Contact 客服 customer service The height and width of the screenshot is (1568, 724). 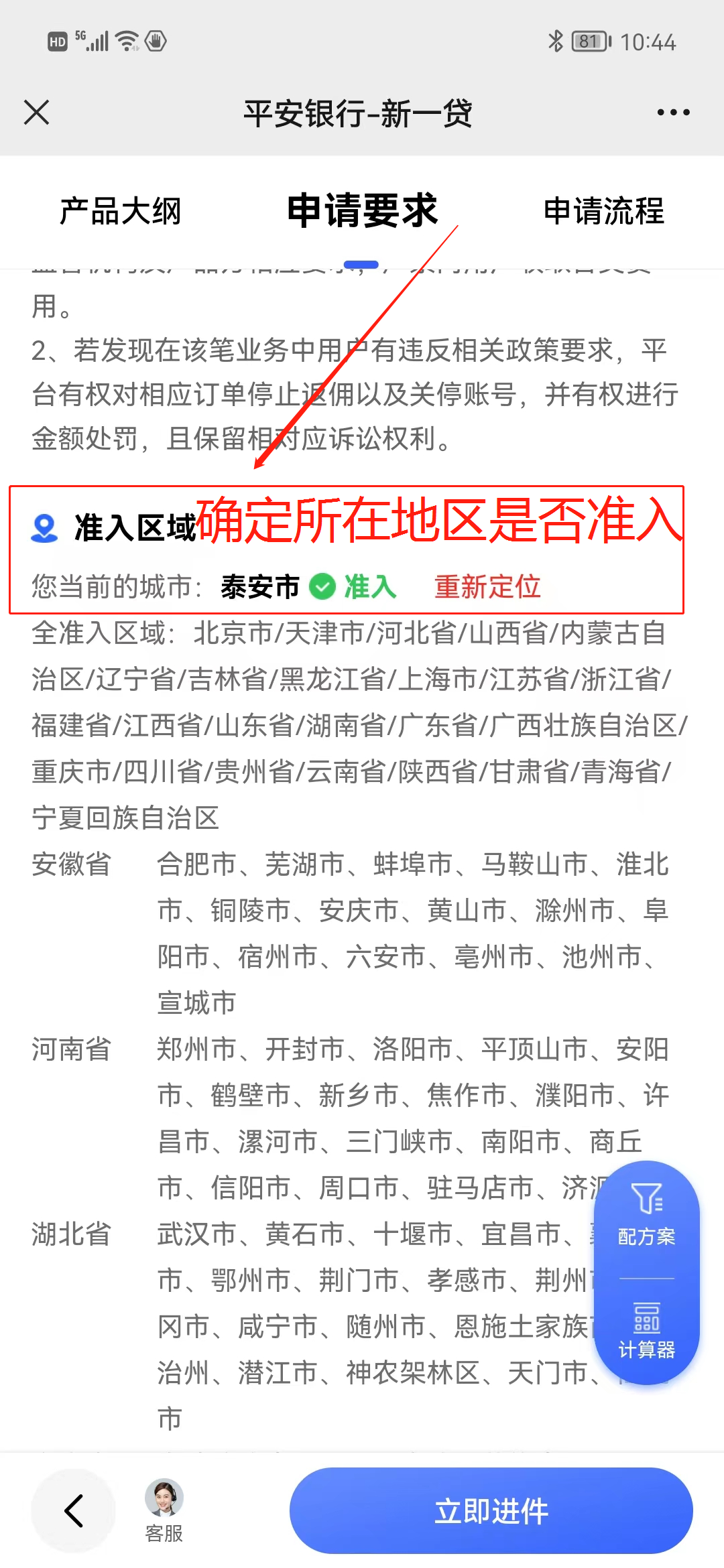tap(164, 1511)
